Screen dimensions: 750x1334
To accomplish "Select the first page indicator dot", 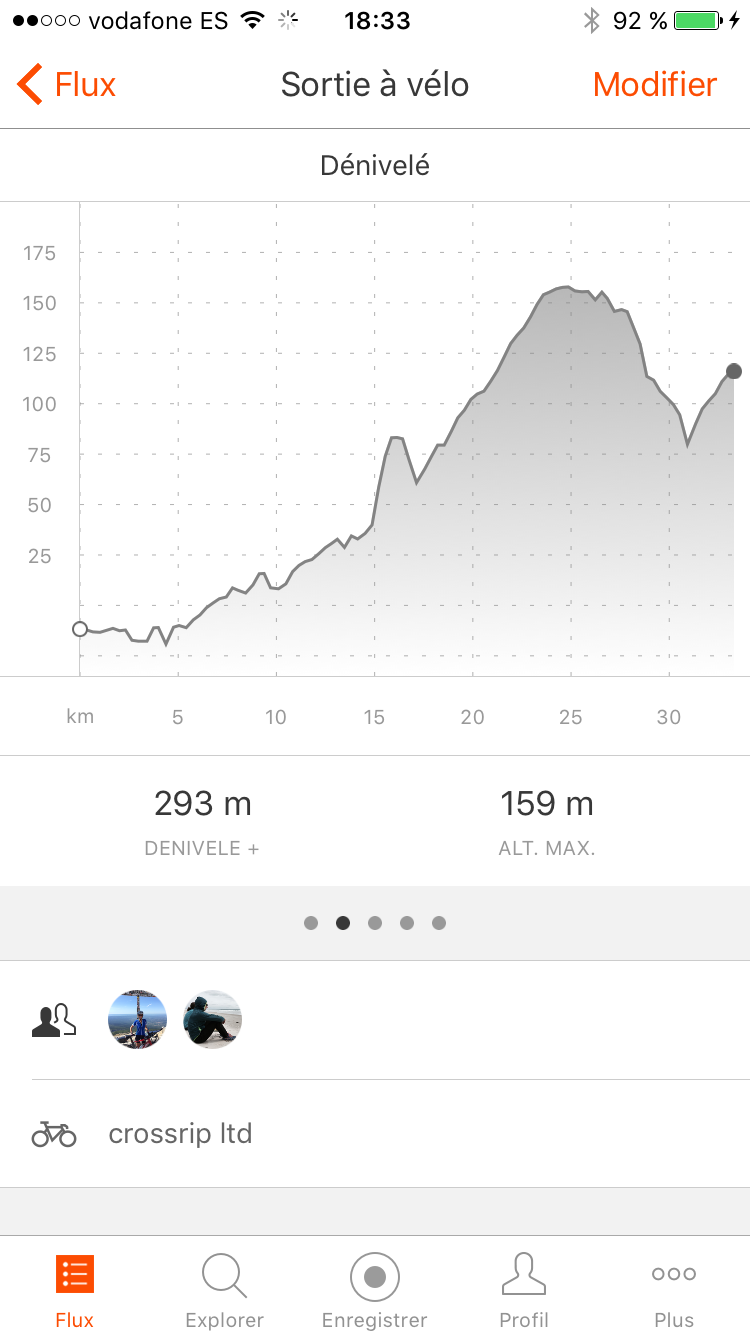I will pos(311,923).
